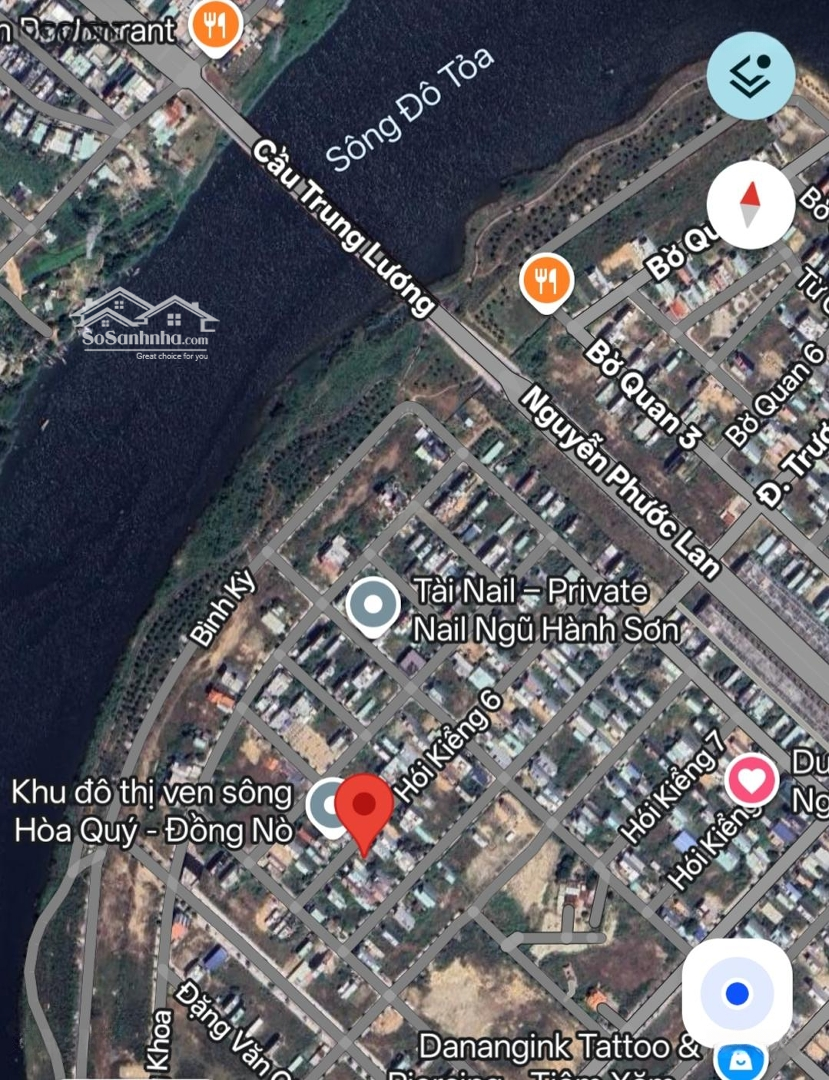
Task: Open the map layers selector
Action: point(750,75)
